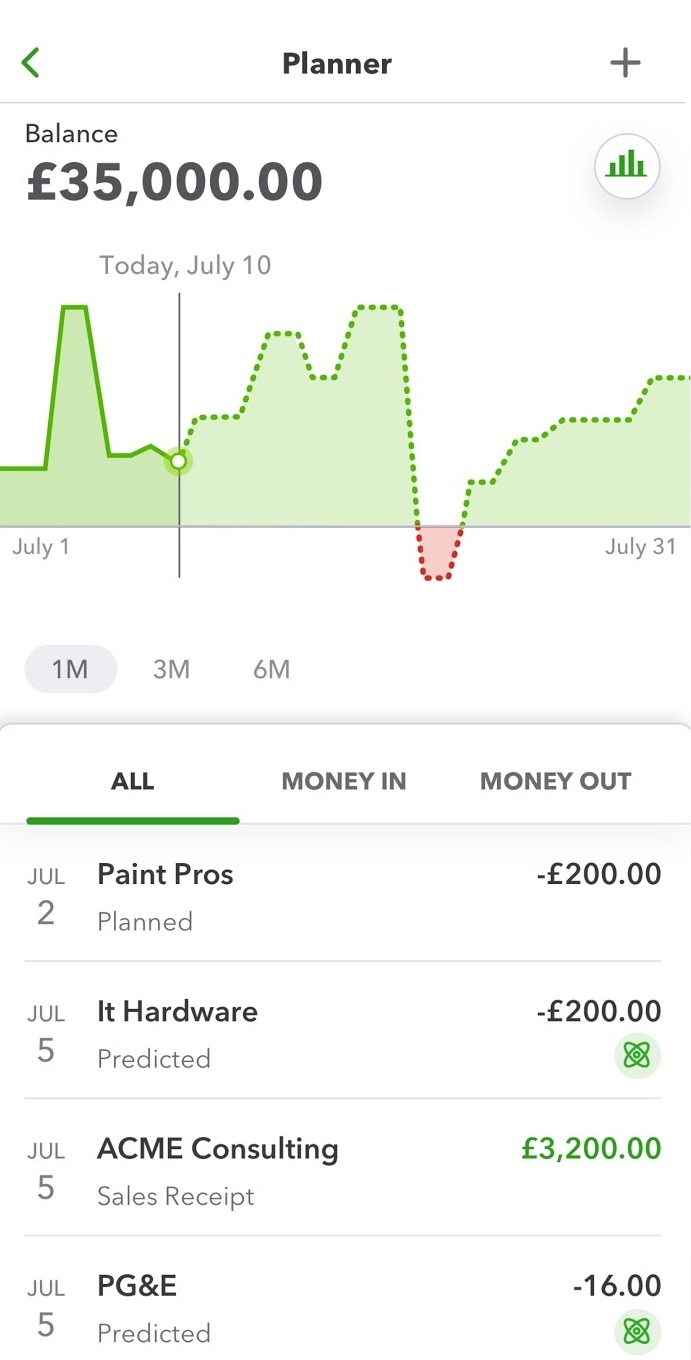Open the PG&E predicted transaction
Screen dimensions: 691x1360
point(343,1300)
